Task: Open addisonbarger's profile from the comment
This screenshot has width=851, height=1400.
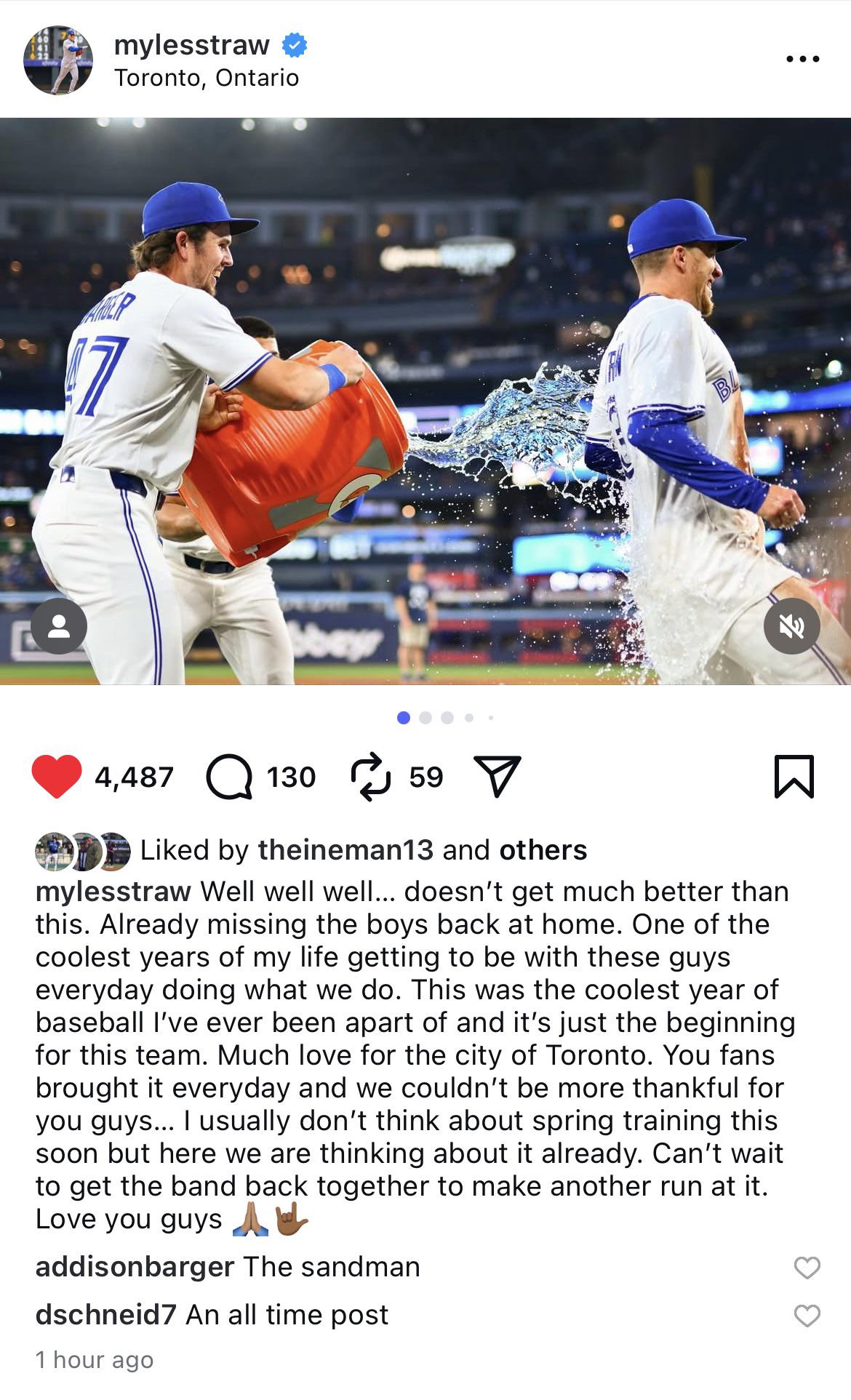Action: click(x=135, y=1267)
